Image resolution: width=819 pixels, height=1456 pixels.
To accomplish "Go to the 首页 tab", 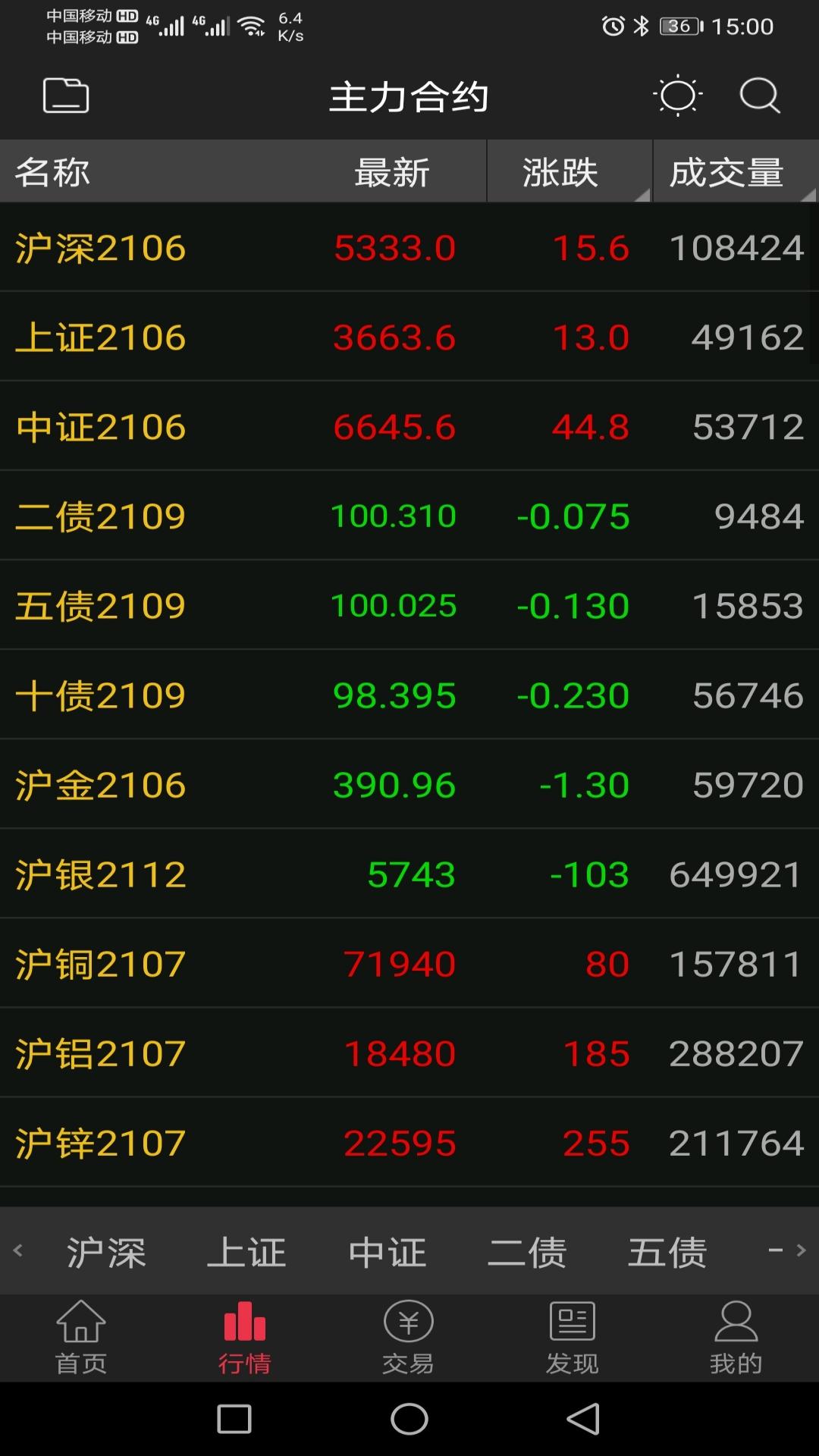I will click(81, 1338).
